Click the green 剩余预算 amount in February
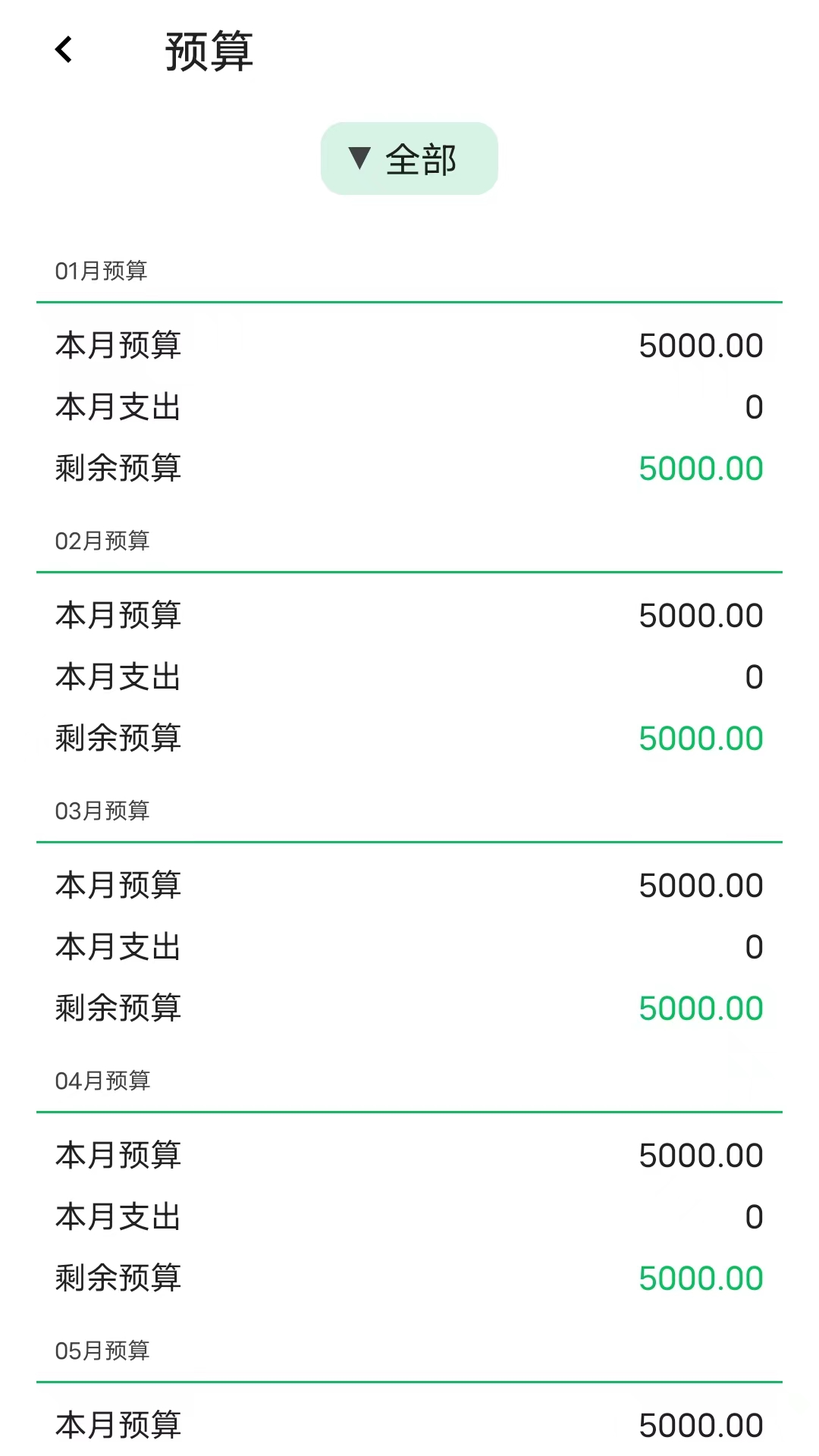This screenshot has width=819, height=1456. tap(701, 736)
